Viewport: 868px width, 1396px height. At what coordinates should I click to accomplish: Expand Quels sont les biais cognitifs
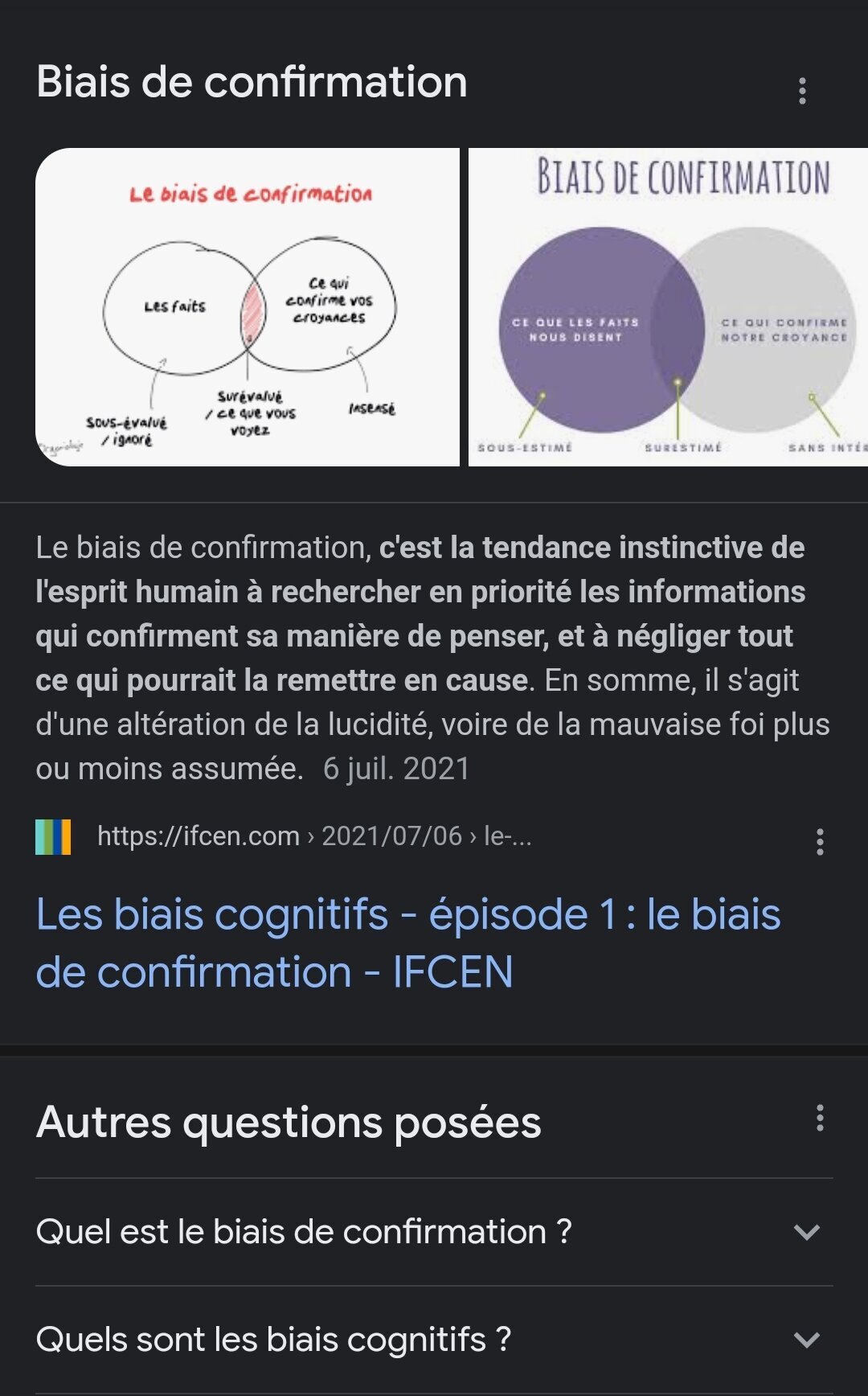pyautogui.click(x=434, y=1340)
